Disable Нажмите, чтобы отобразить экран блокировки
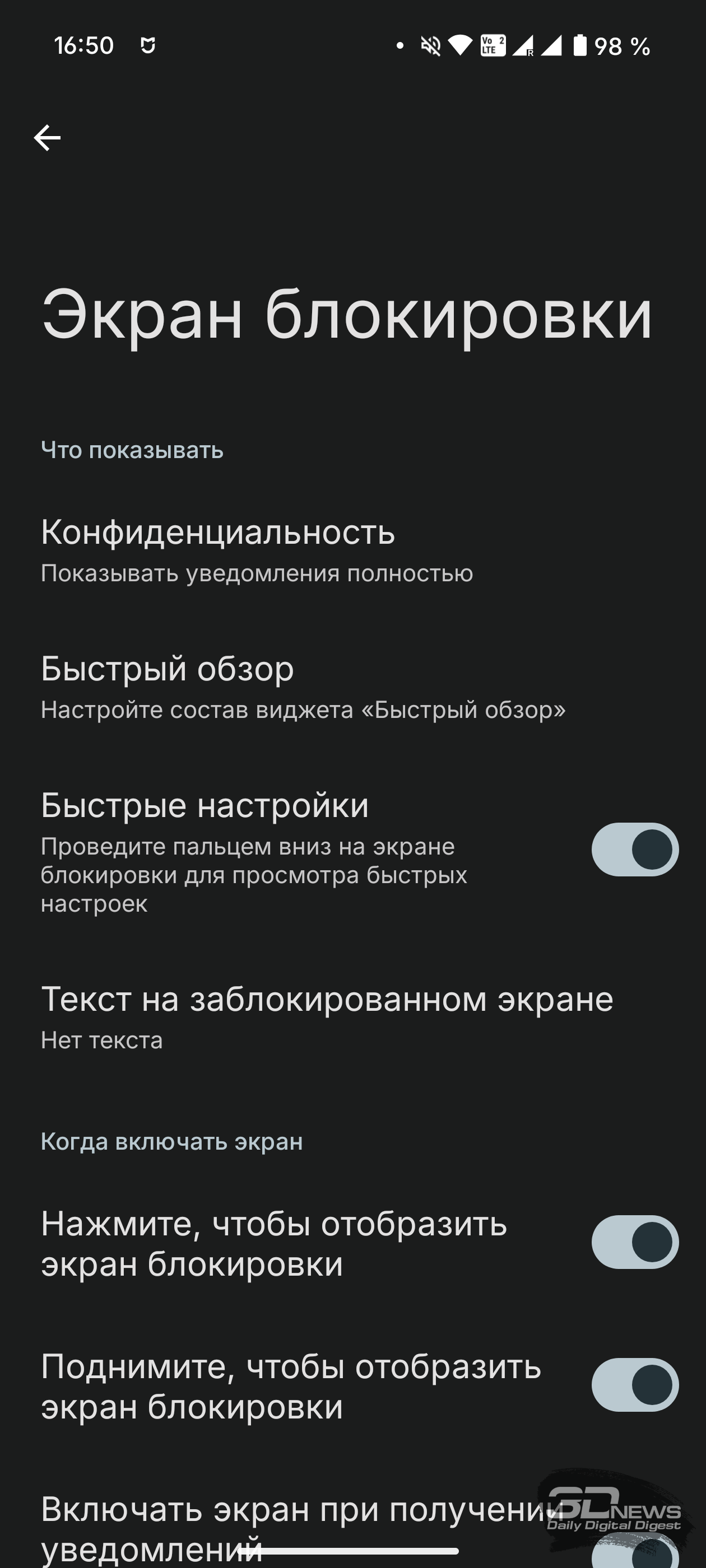The image size is (706, 1568). coord(635,1242)
